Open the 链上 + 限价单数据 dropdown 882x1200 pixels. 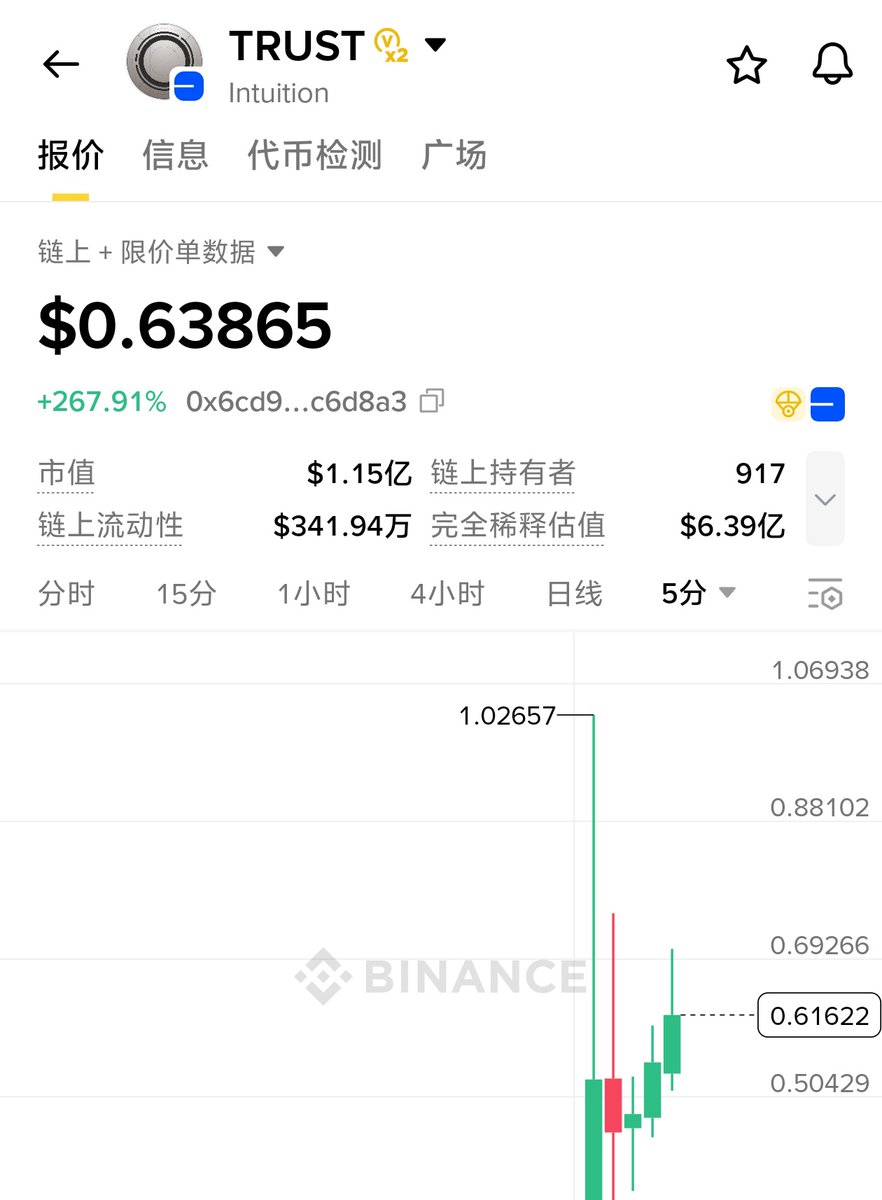(x=161, y=252)
